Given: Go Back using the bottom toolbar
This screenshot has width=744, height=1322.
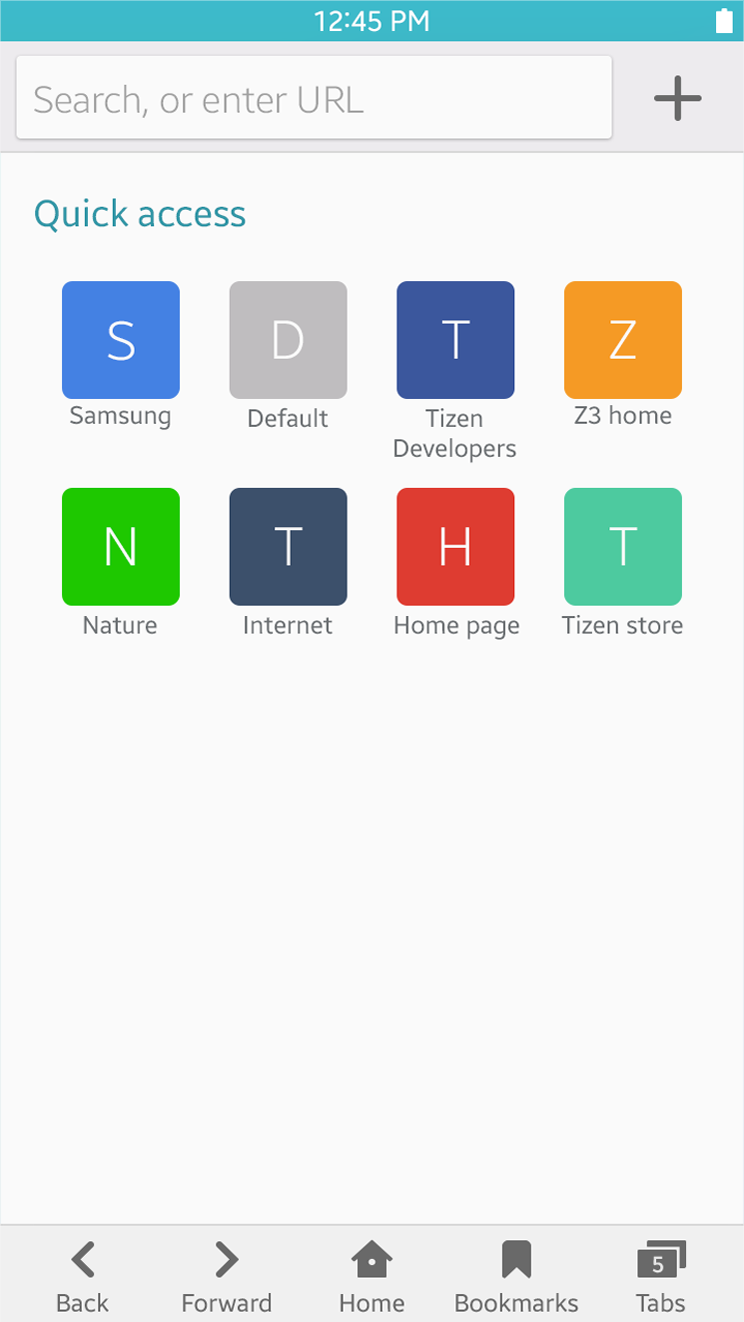Looking at the screenshot, I should pos(82,1276).
